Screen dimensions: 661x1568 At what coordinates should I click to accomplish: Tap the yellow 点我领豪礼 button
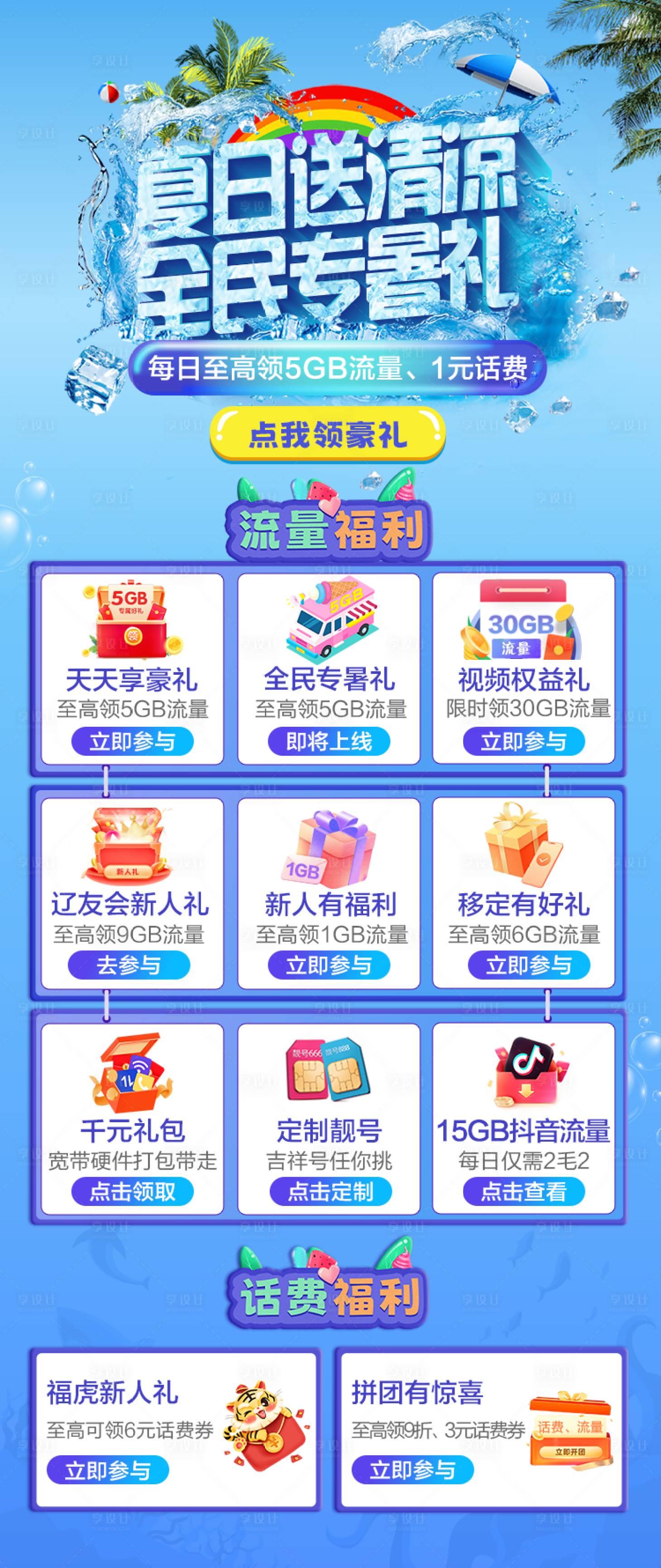click(x=330, y=434)
